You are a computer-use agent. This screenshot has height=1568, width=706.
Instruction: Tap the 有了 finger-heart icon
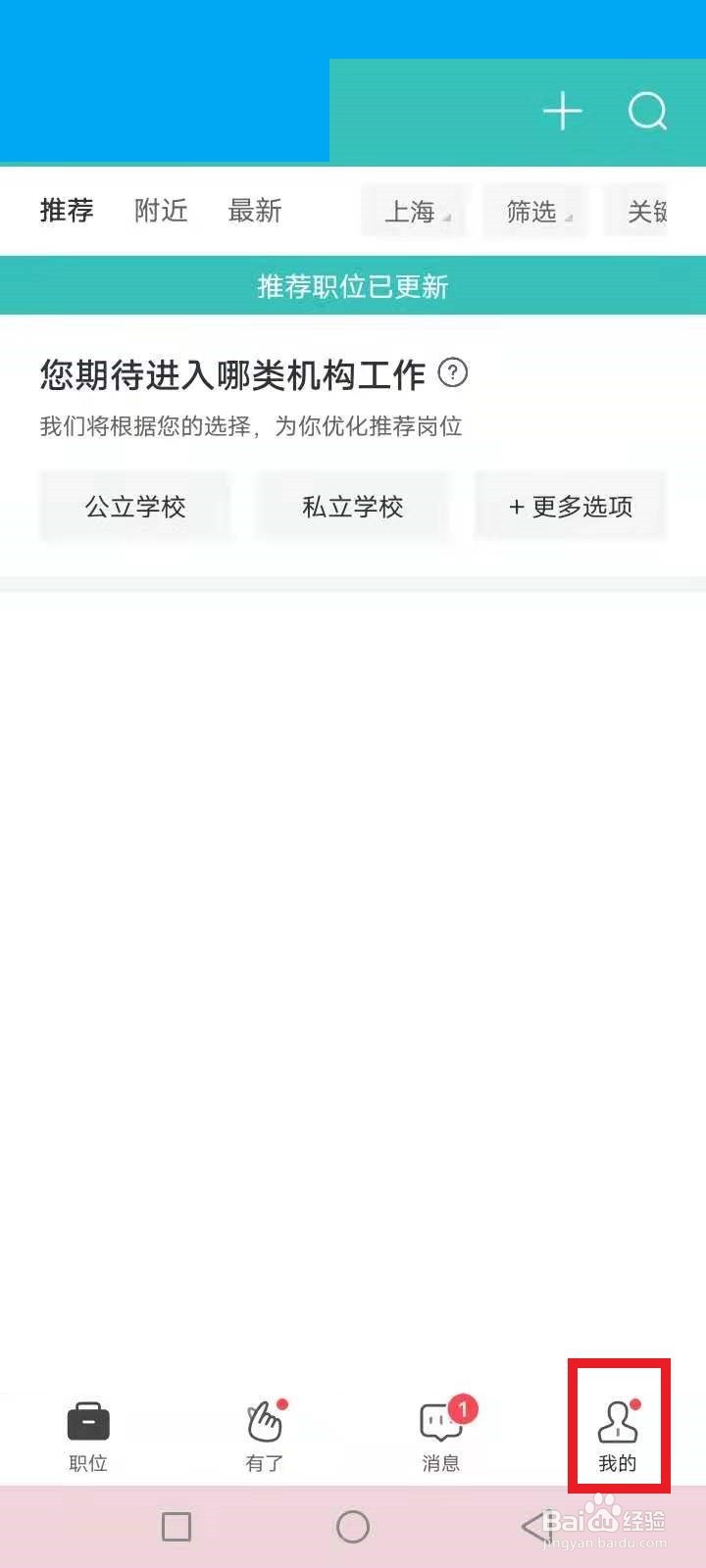click(x=263, y=1421)
